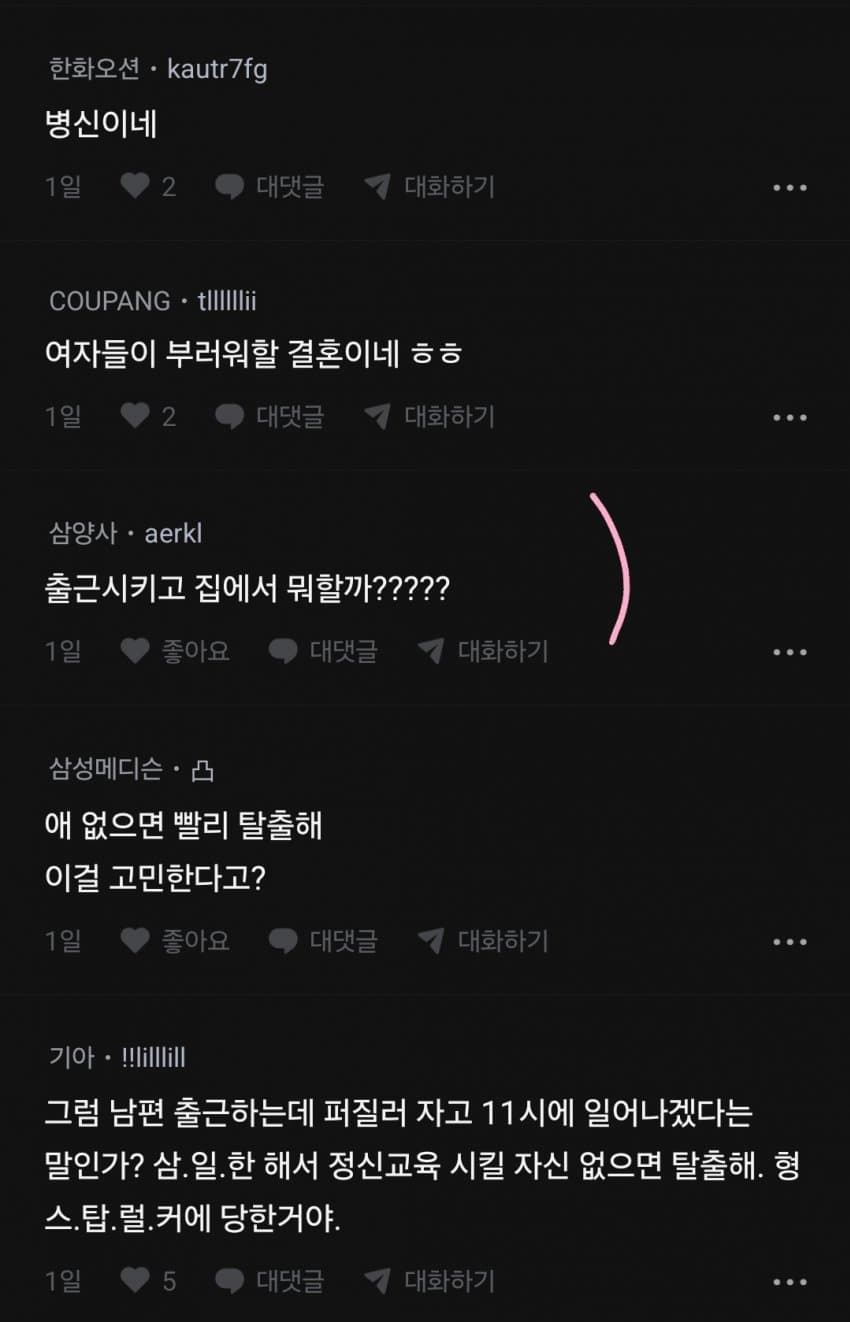Like the comment by kautr7fg
The image size is (850, 1322).
point(136,187)
